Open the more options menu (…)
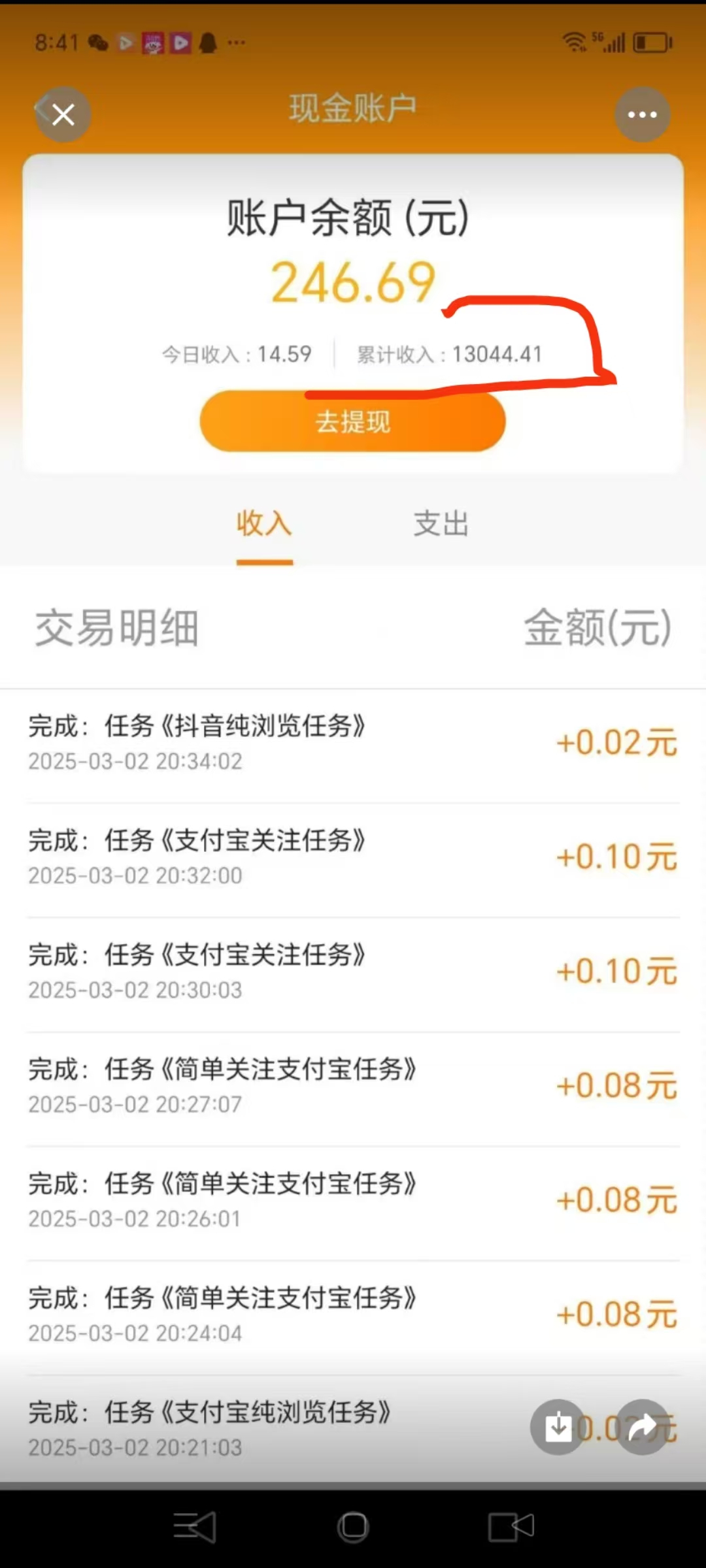The height and width of the screenshot is (1568, 706). pos(643,114)
